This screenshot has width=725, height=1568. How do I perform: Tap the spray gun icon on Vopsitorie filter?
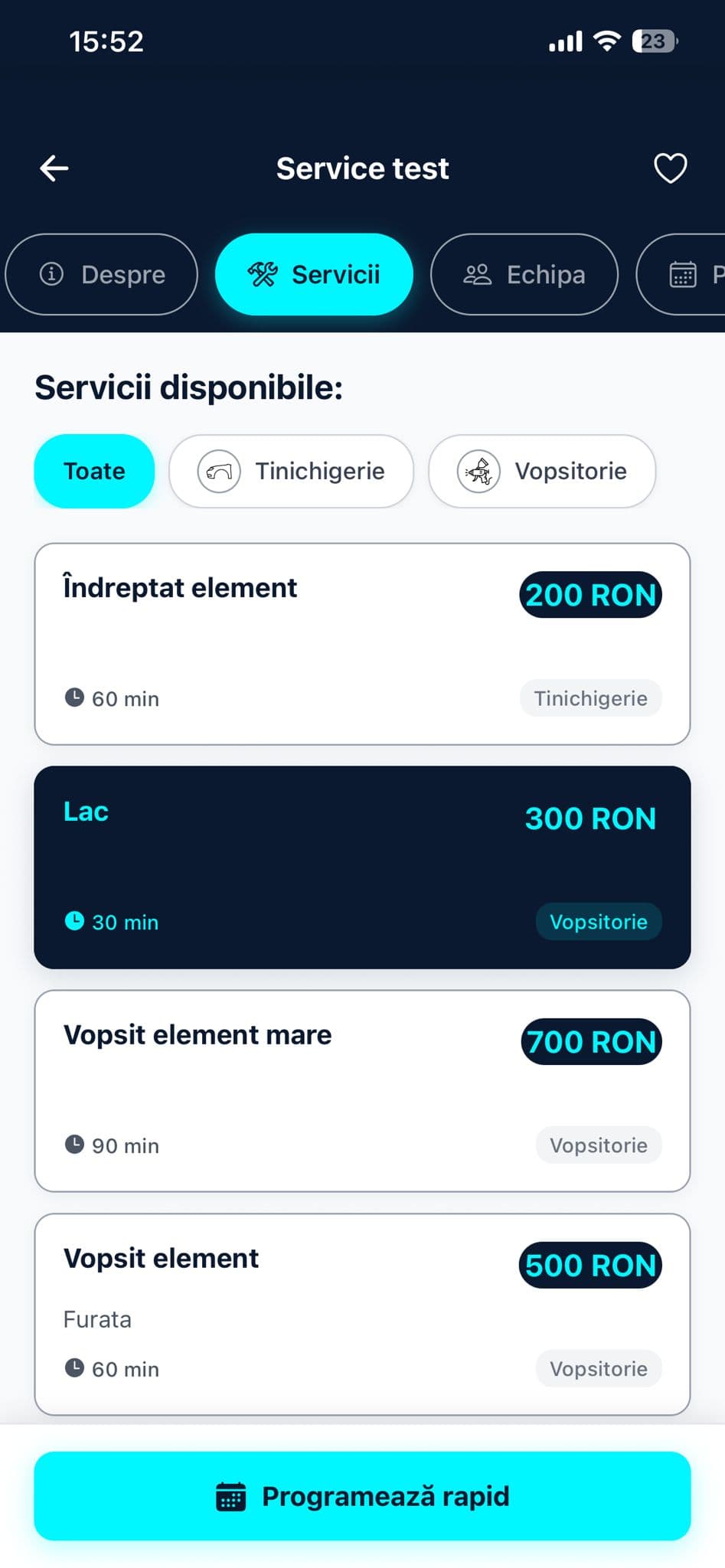[x=478, y=471]
